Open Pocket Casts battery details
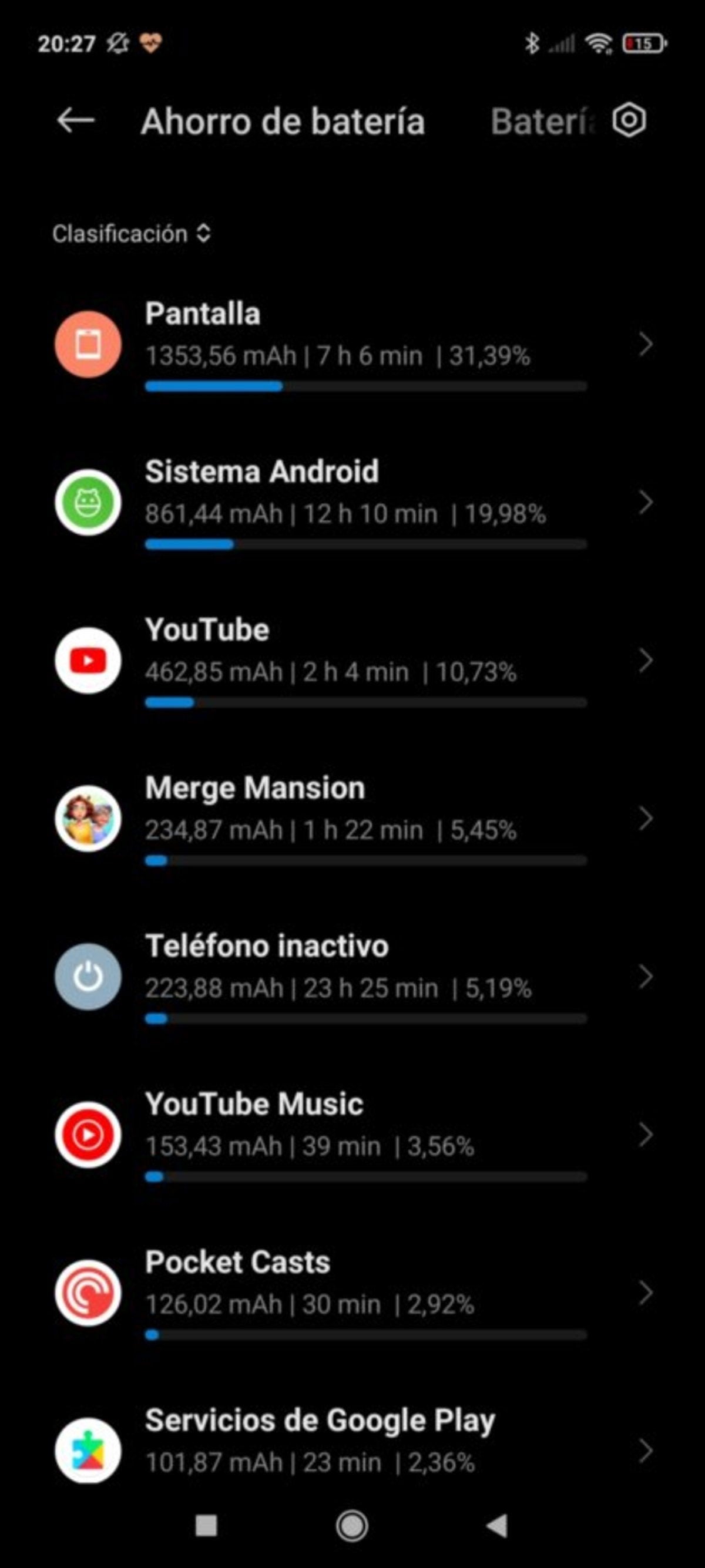 pyautogui.click(x=353, y=1293)
